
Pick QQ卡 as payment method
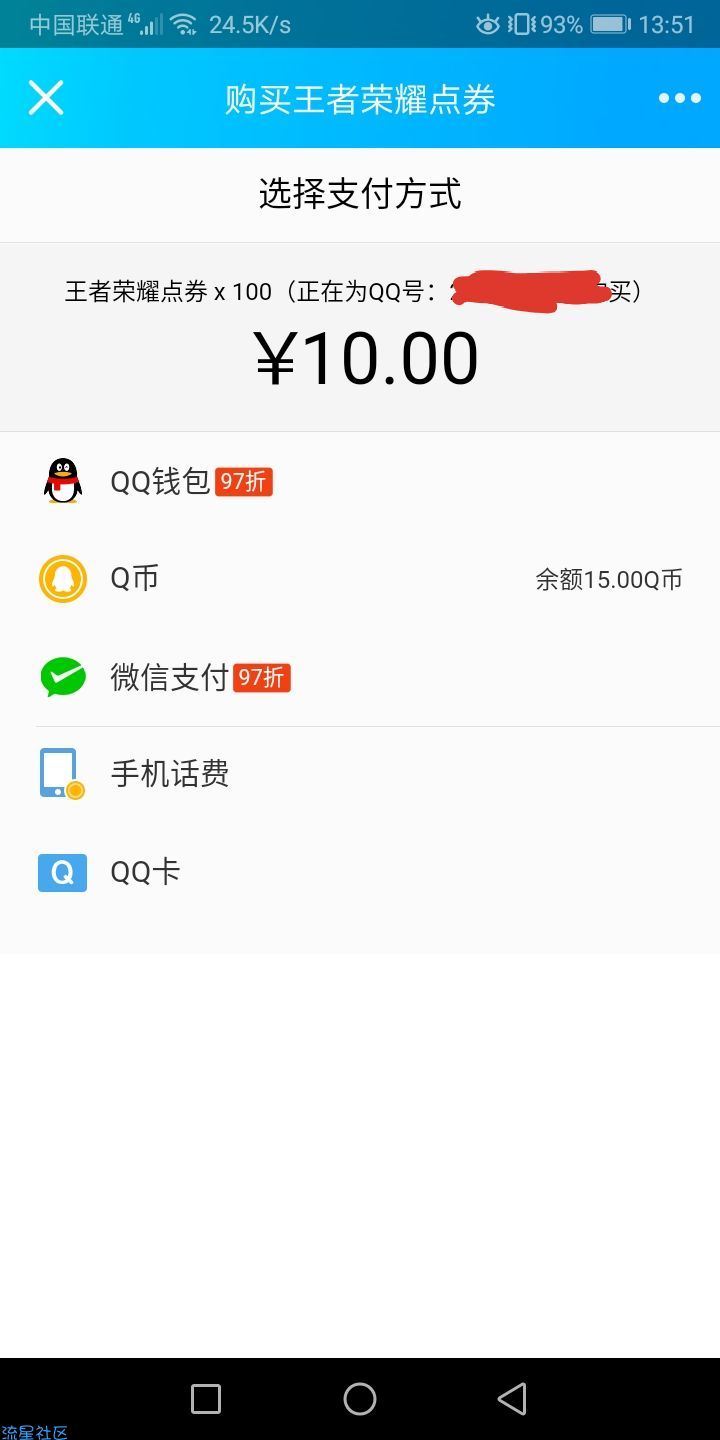[360, 872]
